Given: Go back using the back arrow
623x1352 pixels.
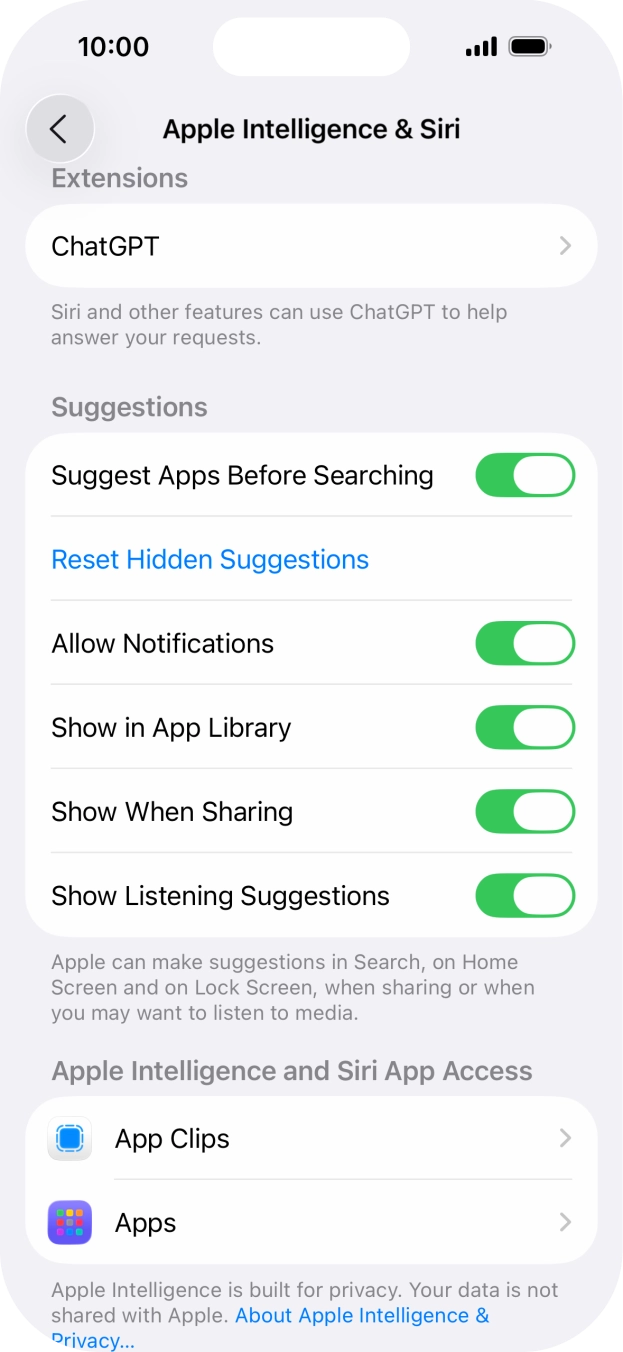Looking at the screenshot, I should [x=60, y=129].
